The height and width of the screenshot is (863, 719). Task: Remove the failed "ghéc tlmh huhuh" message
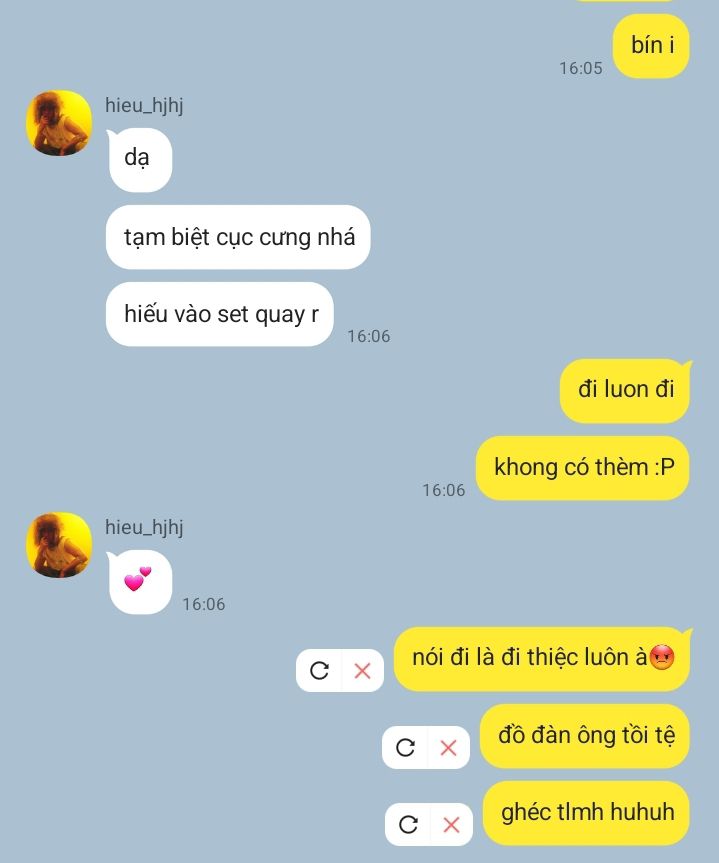click(x=451, y=825)
